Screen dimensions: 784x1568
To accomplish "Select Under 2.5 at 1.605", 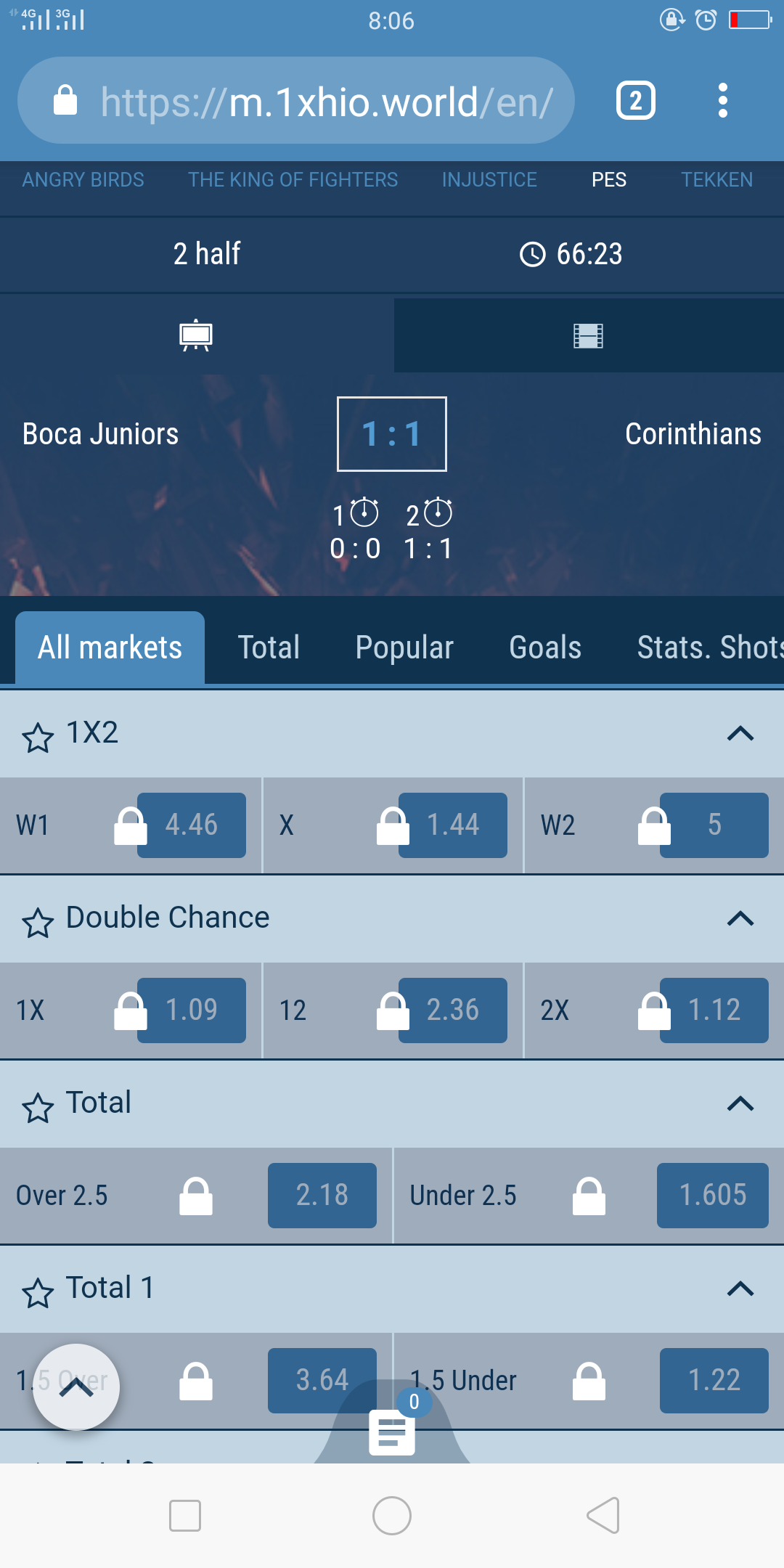I will pos(712,1196).
